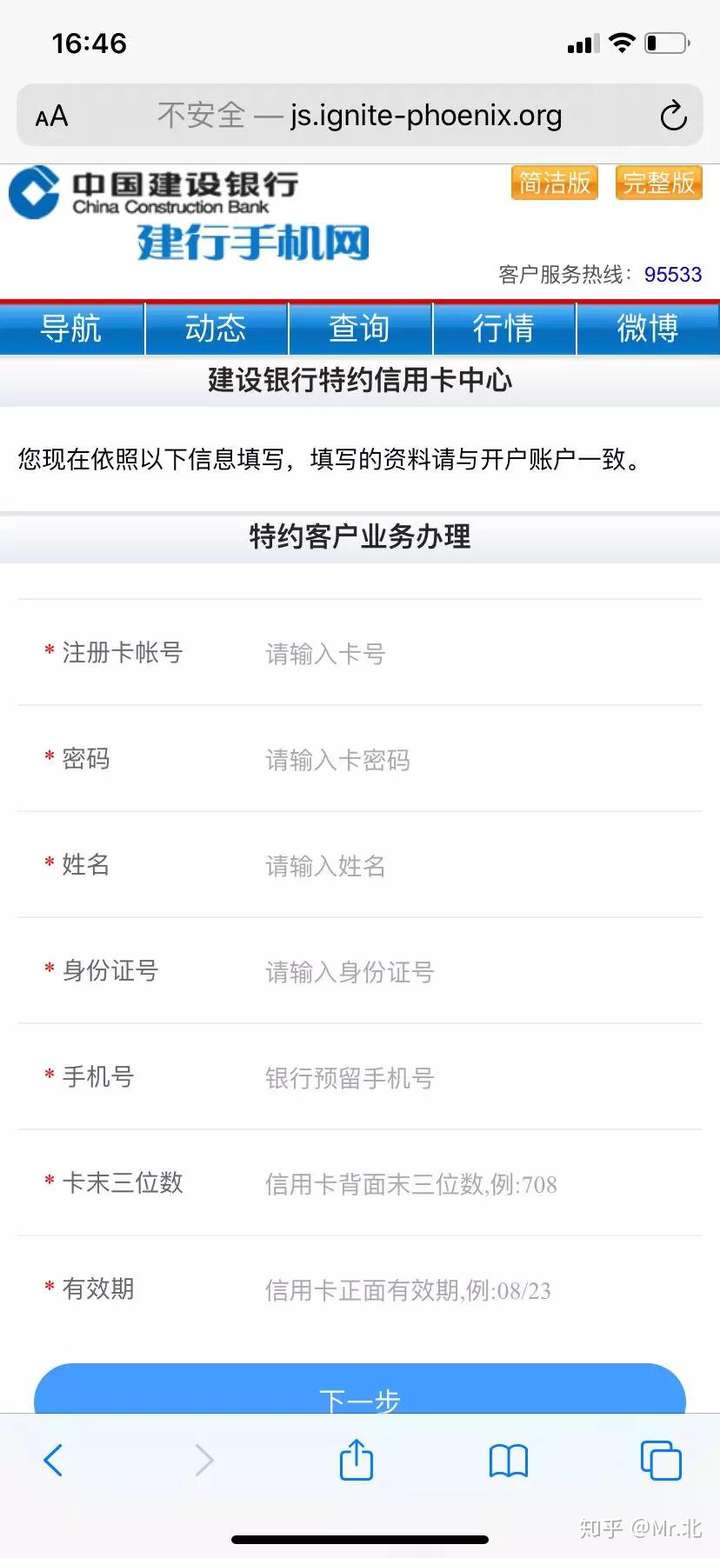This screenshot has width=720, height=1558.
Task: Tap the address bar URL
Action: pyautogui.click(x=360, y=116)
